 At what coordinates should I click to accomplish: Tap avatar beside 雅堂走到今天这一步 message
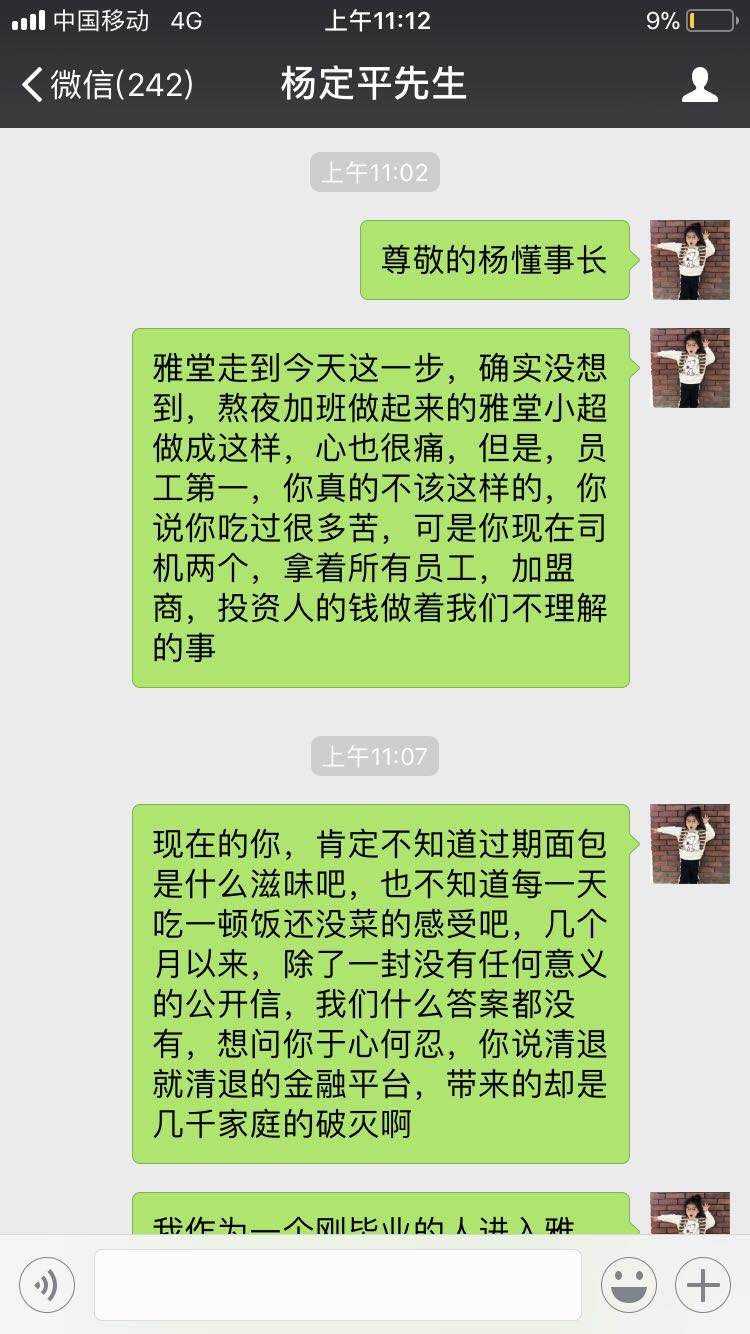tap(690, 368)
